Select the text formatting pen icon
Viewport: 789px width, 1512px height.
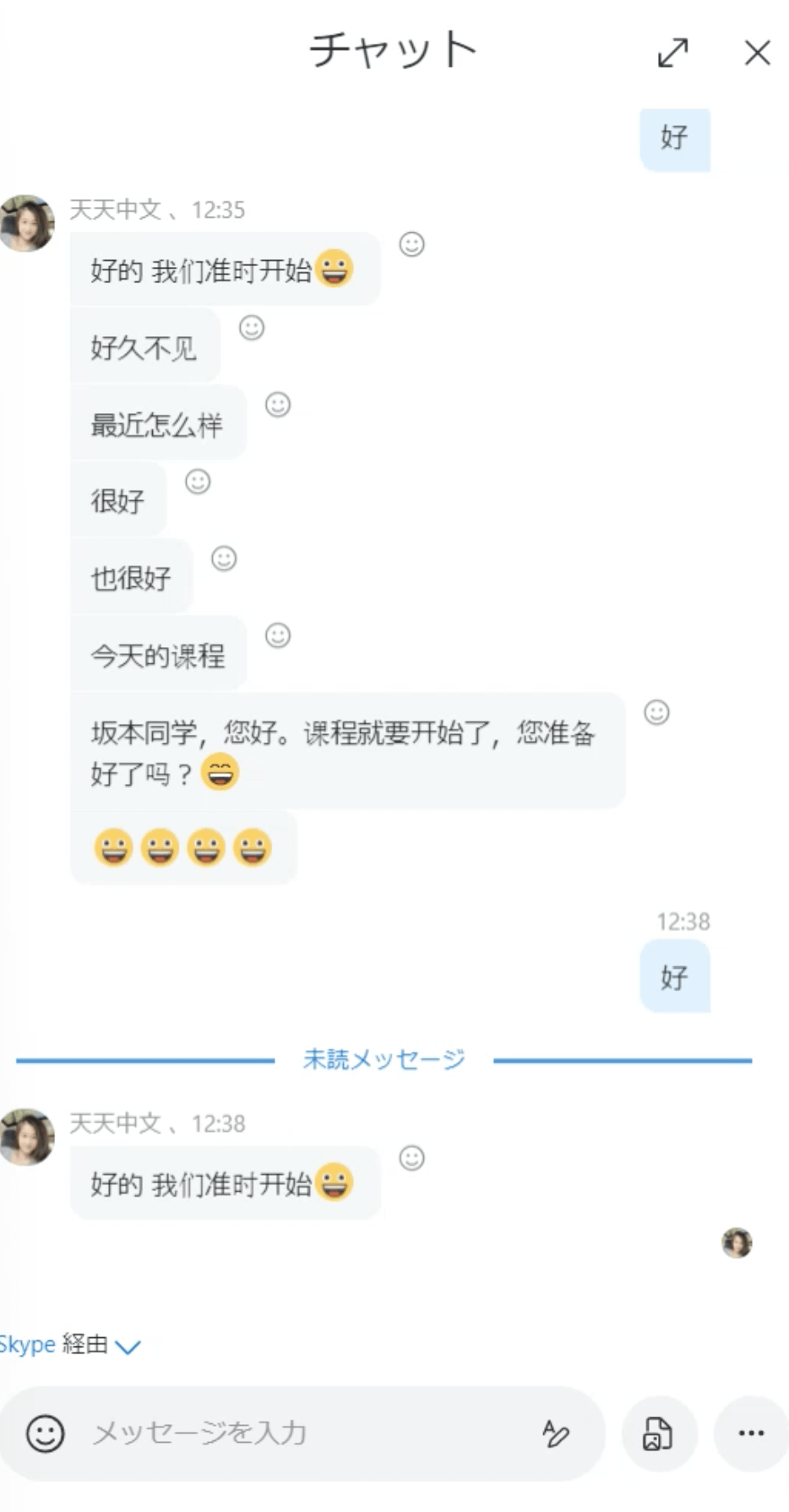[x=556, y=1433]
